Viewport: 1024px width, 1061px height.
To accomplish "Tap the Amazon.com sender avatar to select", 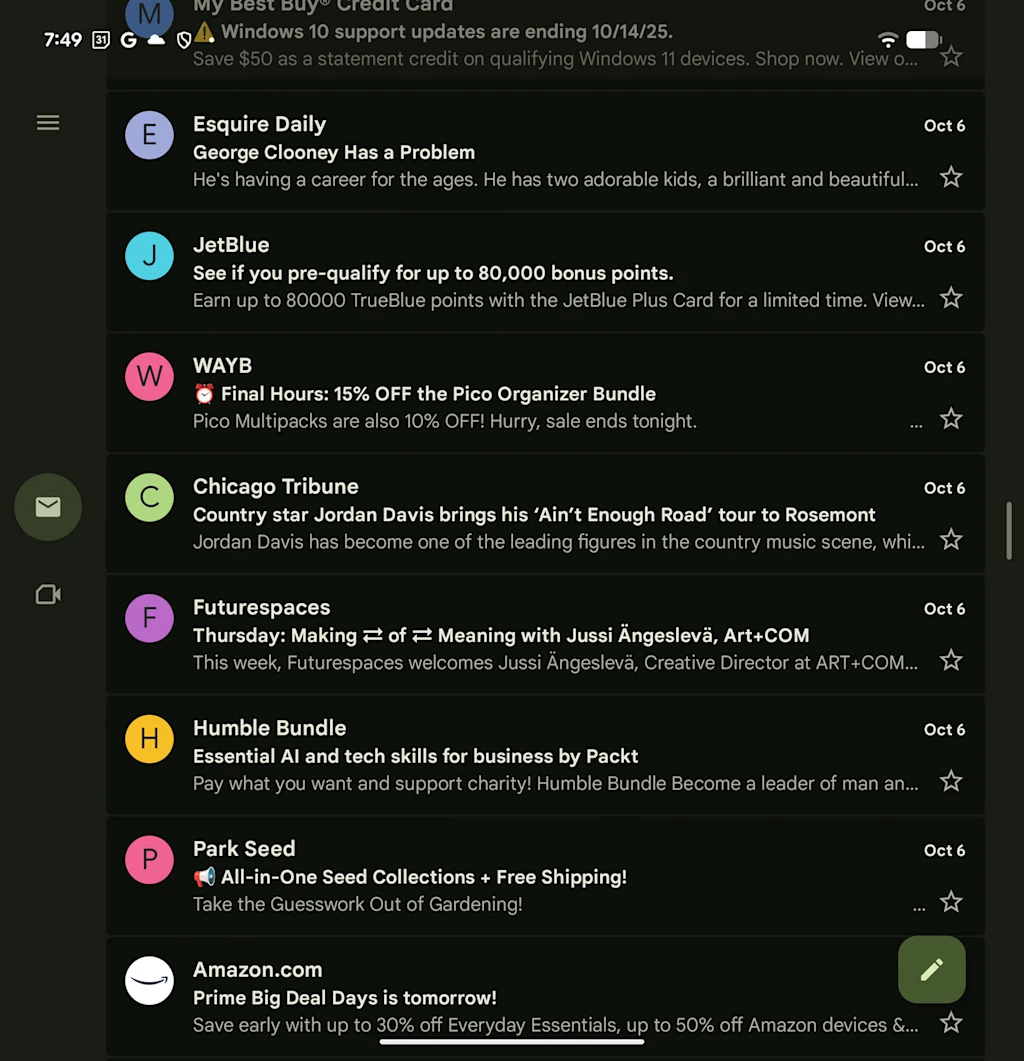I will pyautogui.click(x=149, y=981).
